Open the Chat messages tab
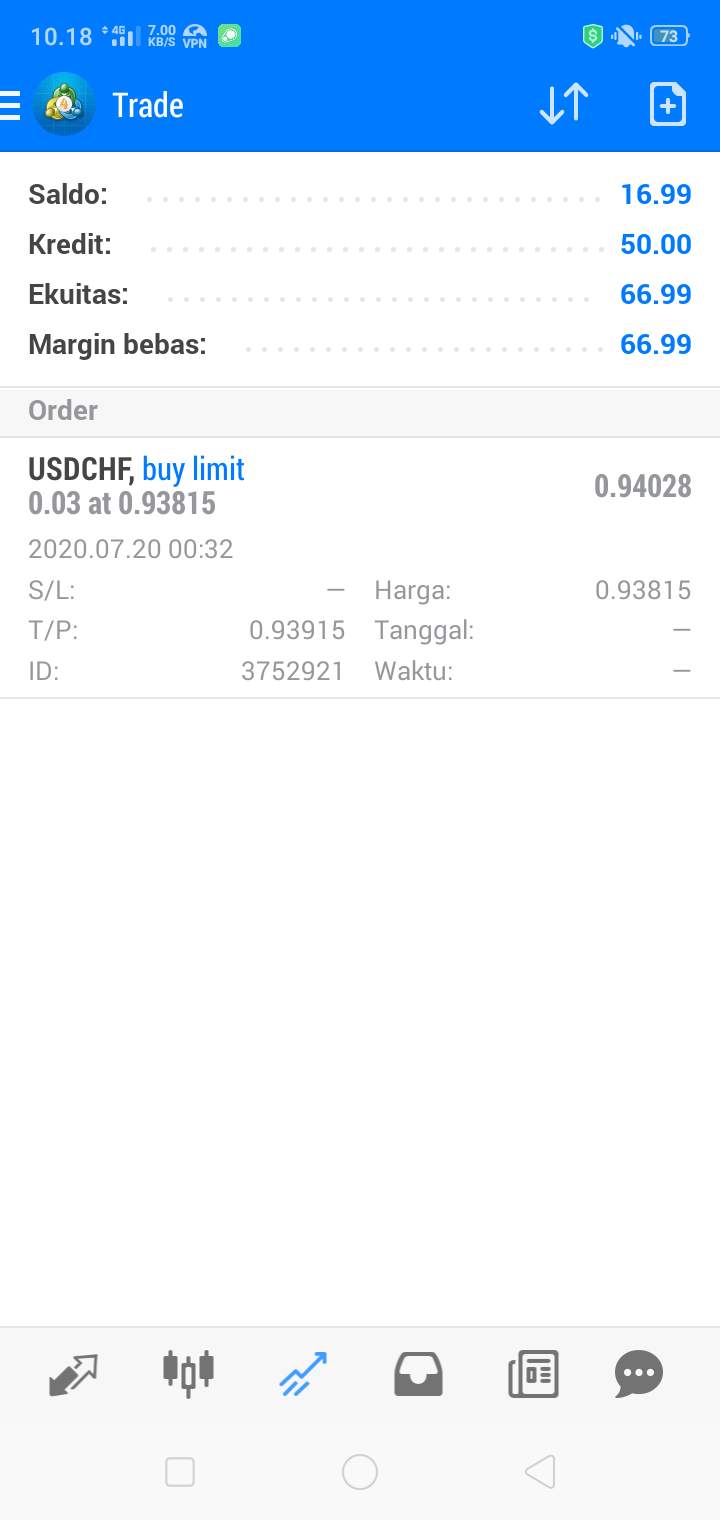 (639, 1373)
